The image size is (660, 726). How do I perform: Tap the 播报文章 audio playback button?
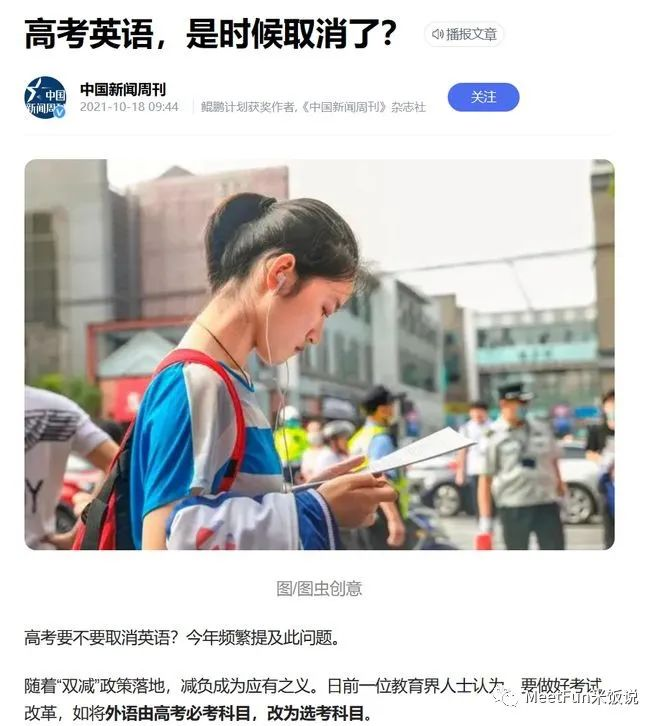coord(464,34)
